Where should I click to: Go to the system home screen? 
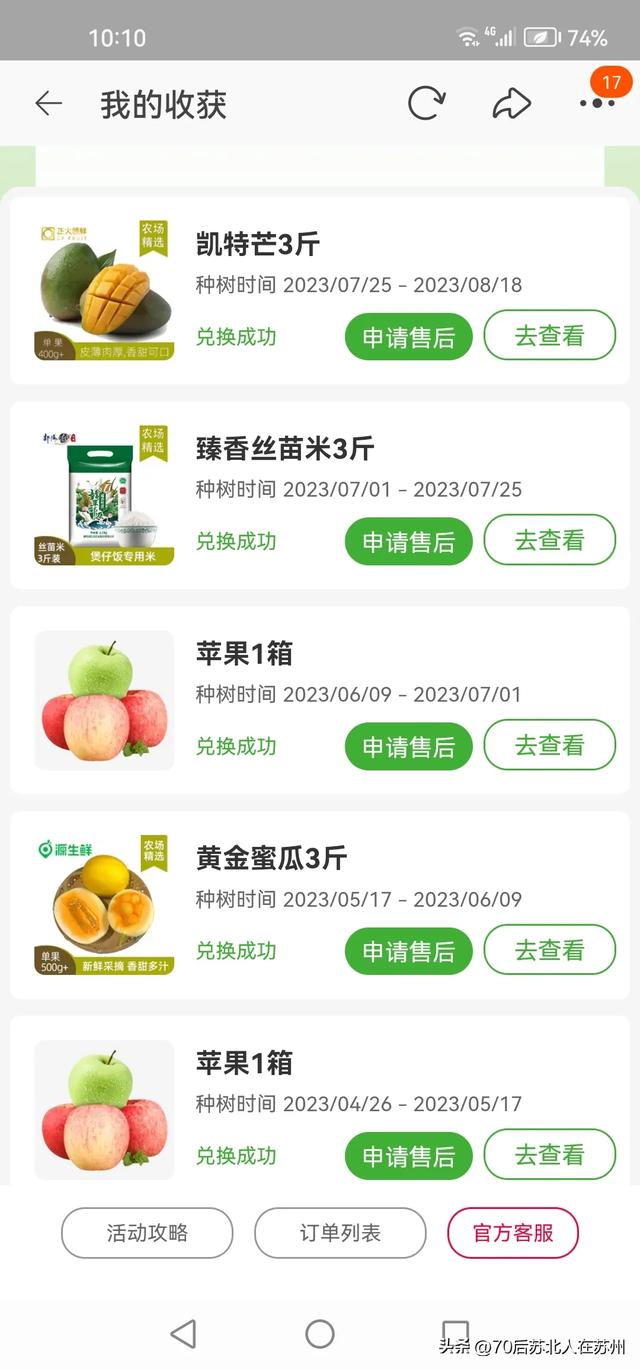(320, 1333)
